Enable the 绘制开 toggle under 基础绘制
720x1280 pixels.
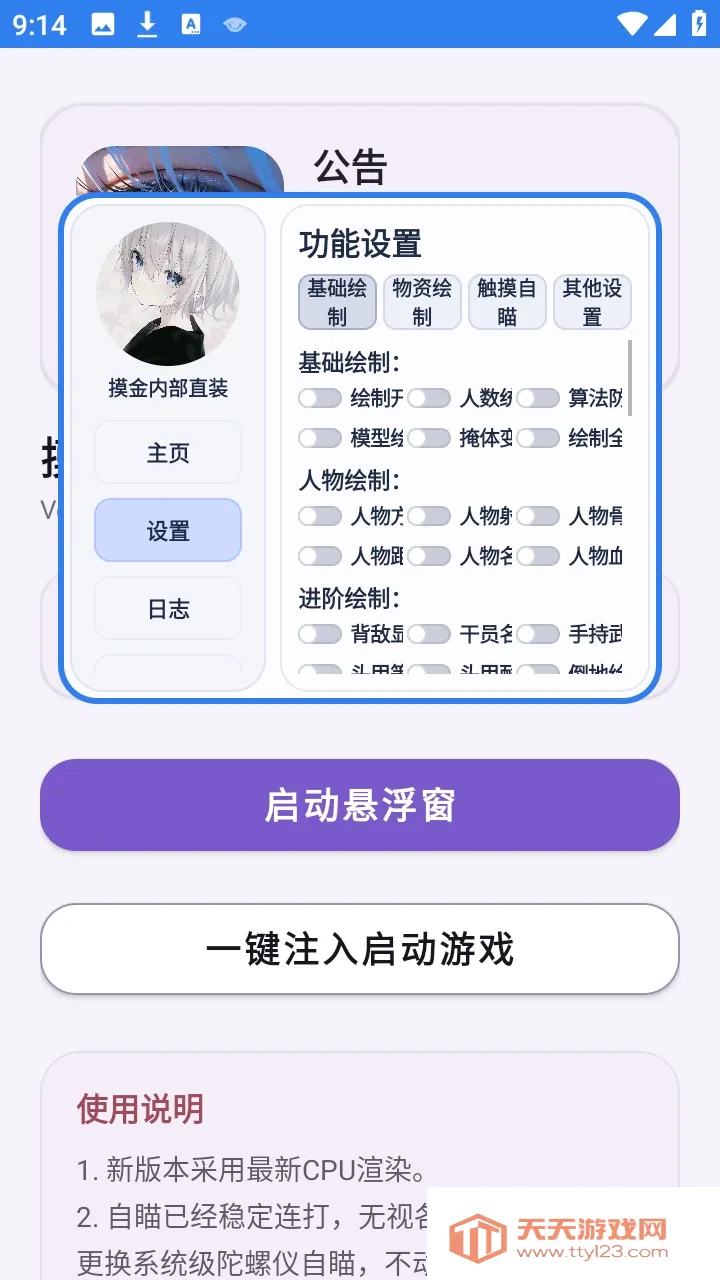click(x=320, y=398)
